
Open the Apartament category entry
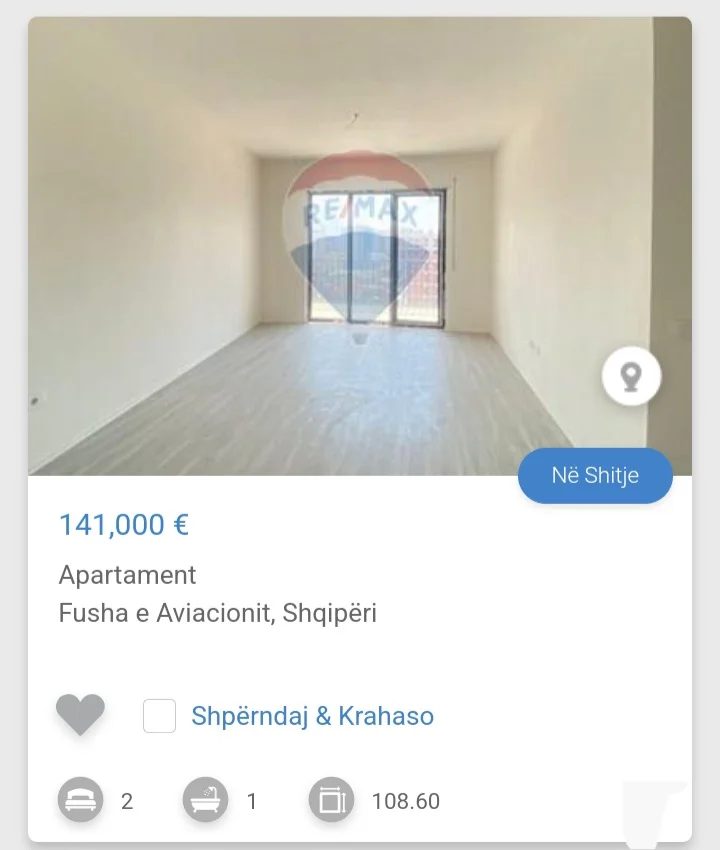[x=127, y=575]
